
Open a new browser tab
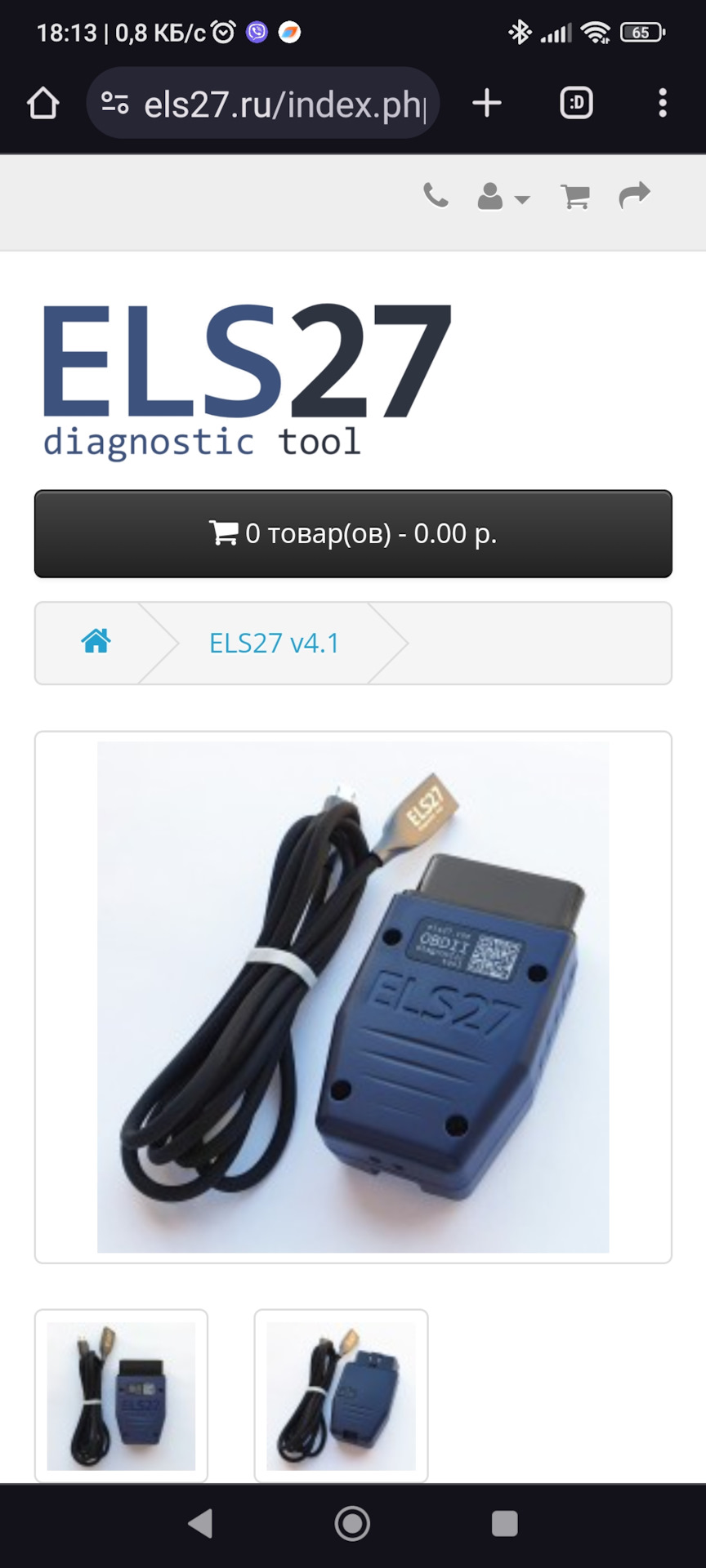487,104
